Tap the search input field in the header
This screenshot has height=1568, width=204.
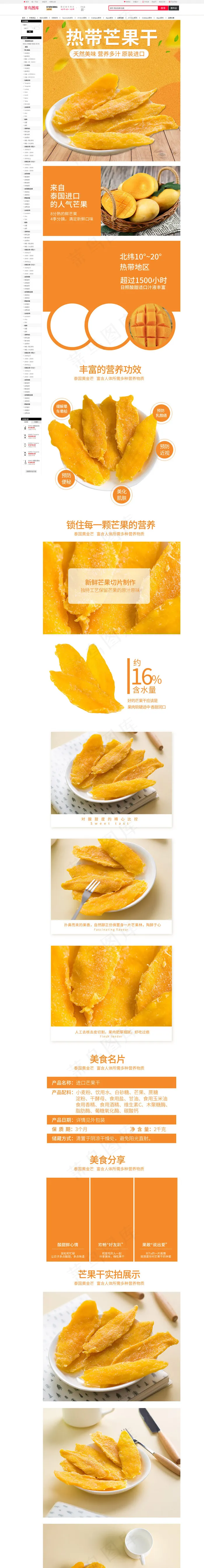[133, 8]
